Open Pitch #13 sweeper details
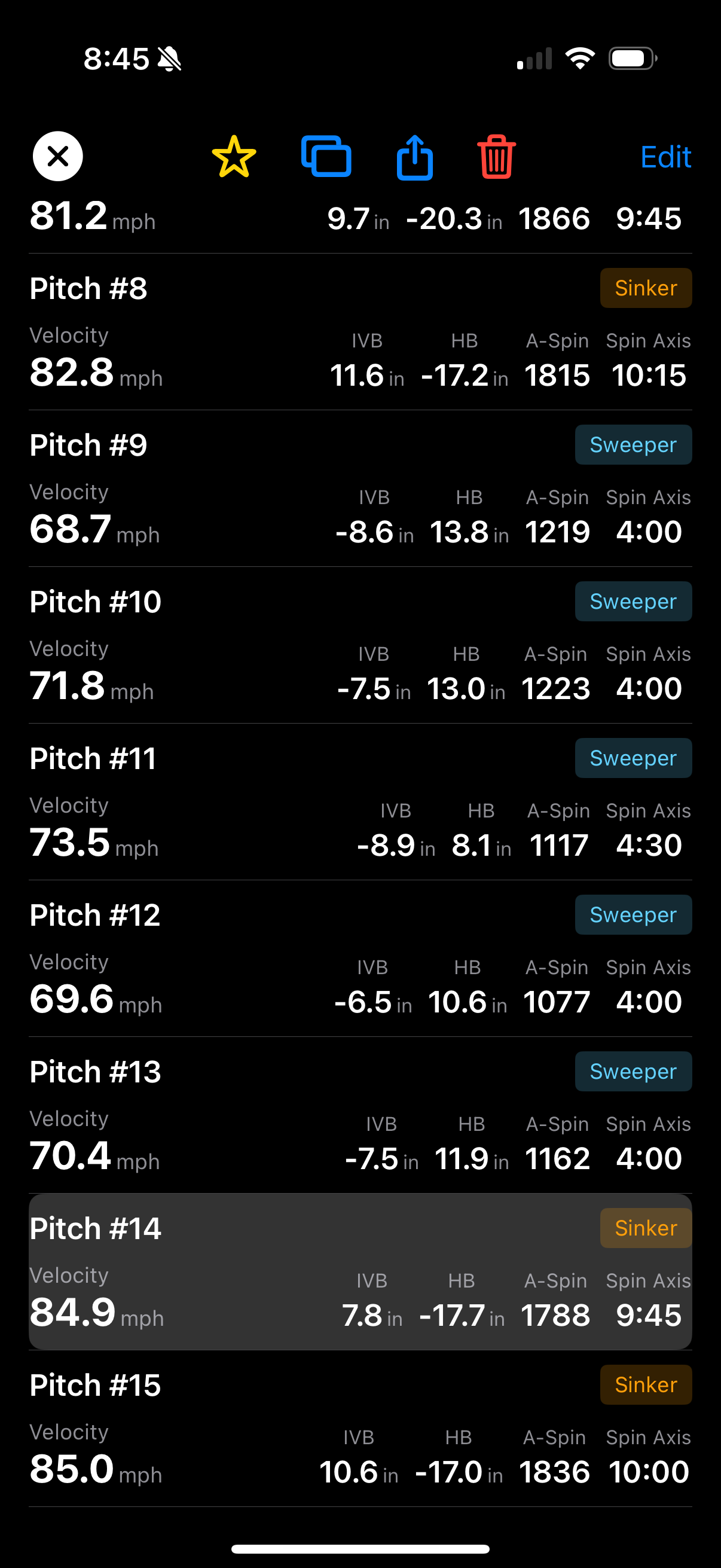Image resolution: width=721 pixels, height=1568 pixels. coord(360,1115)
